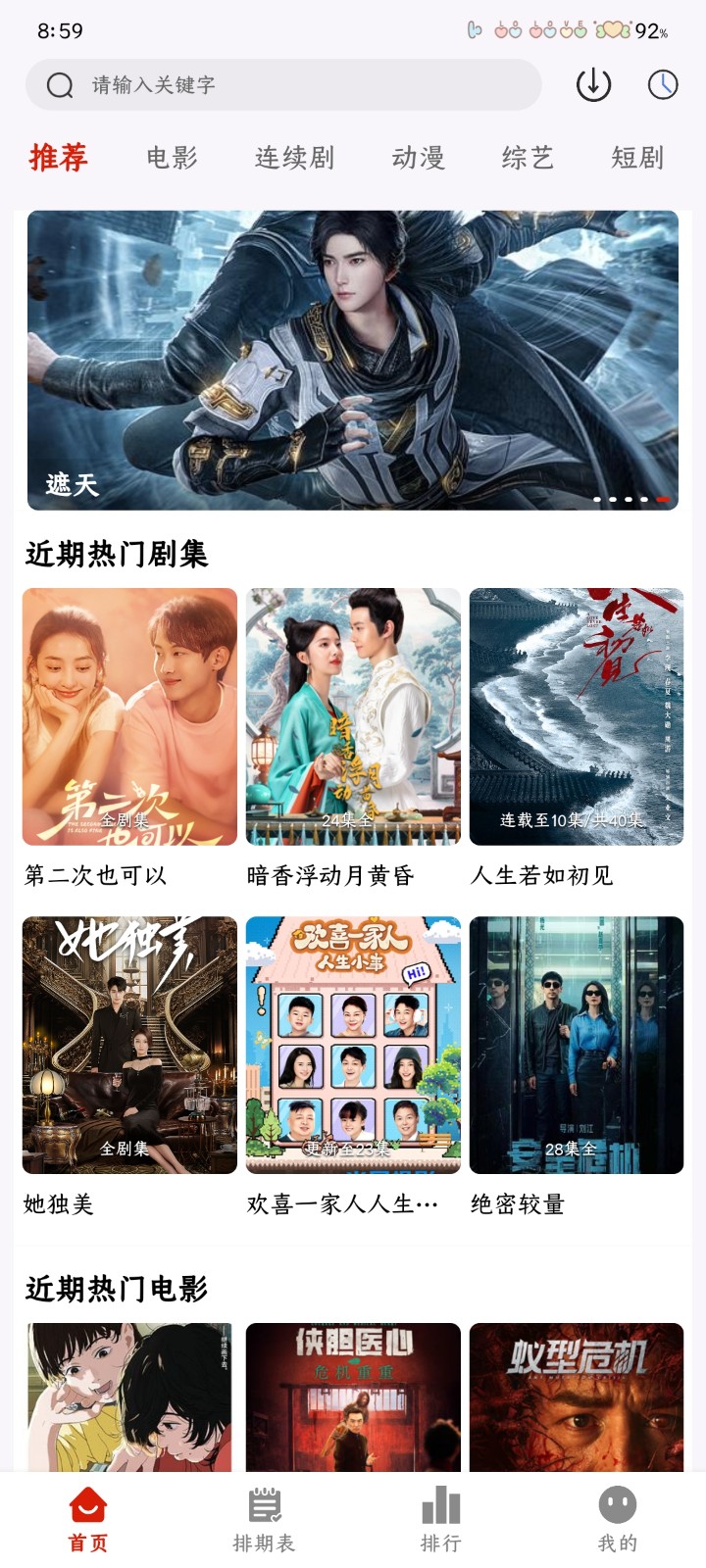Image resolution: width=706 pixels, height=1568 pixels.
Task: Switch to the 电影 tab
Action: 172,158
